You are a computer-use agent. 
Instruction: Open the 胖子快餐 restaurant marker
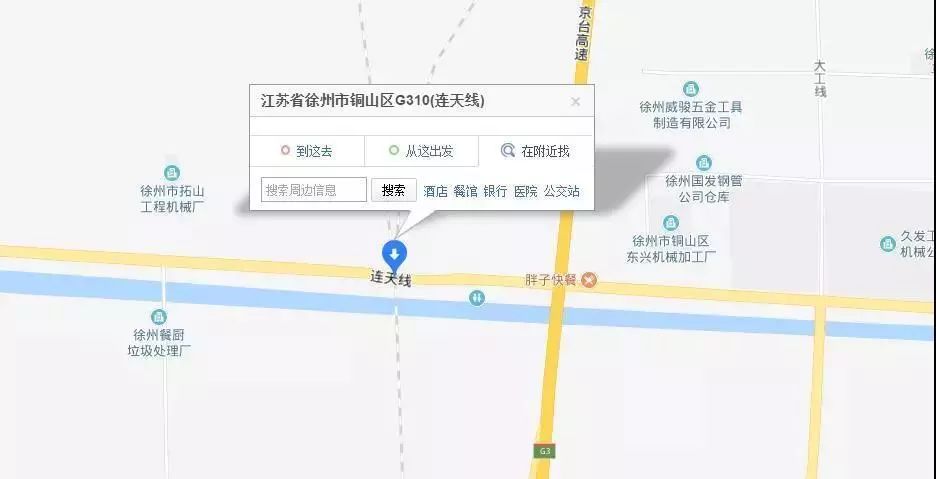pos(589,280)
